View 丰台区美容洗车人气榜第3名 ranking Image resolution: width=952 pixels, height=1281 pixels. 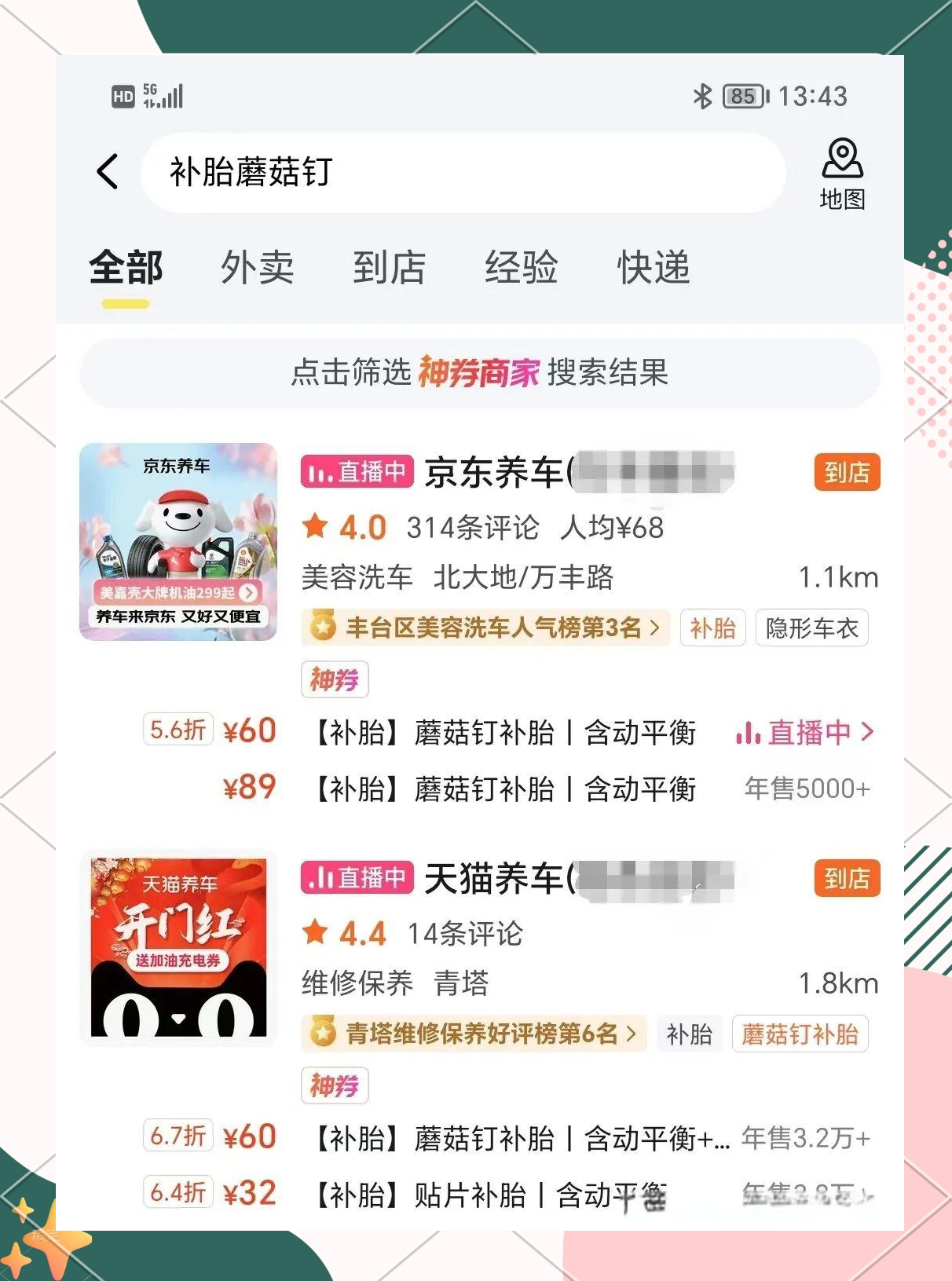tap(485, 628)
